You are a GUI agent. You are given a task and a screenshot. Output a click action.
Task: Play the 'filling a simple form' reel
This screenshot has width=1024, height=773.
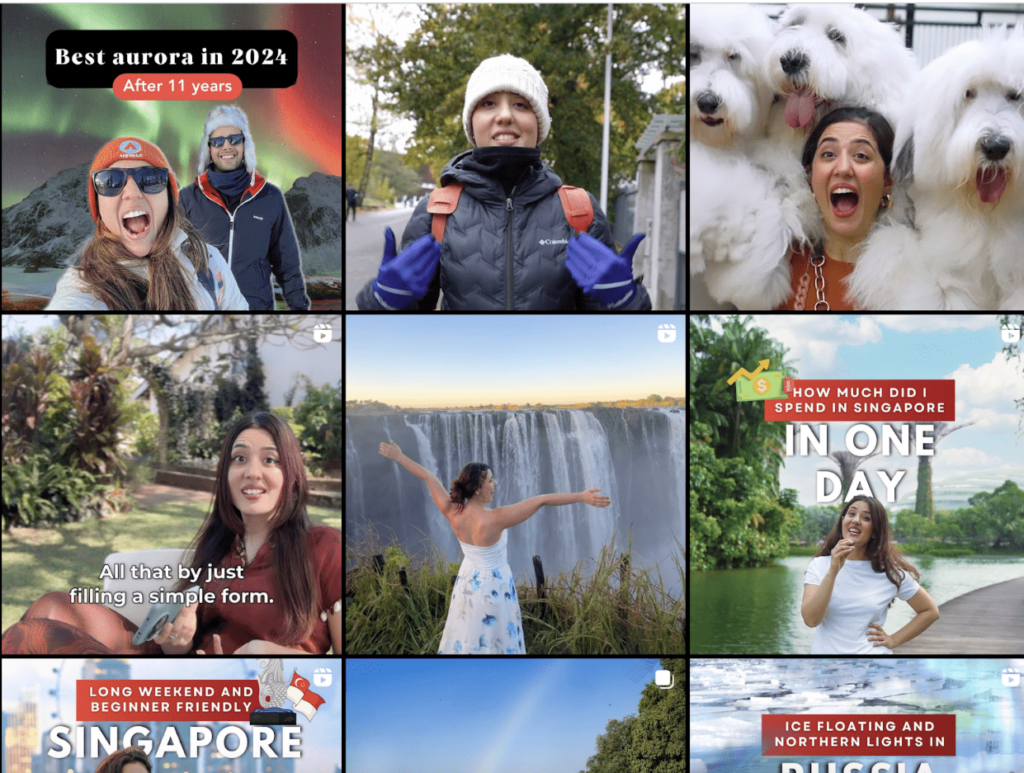(171, 485)
